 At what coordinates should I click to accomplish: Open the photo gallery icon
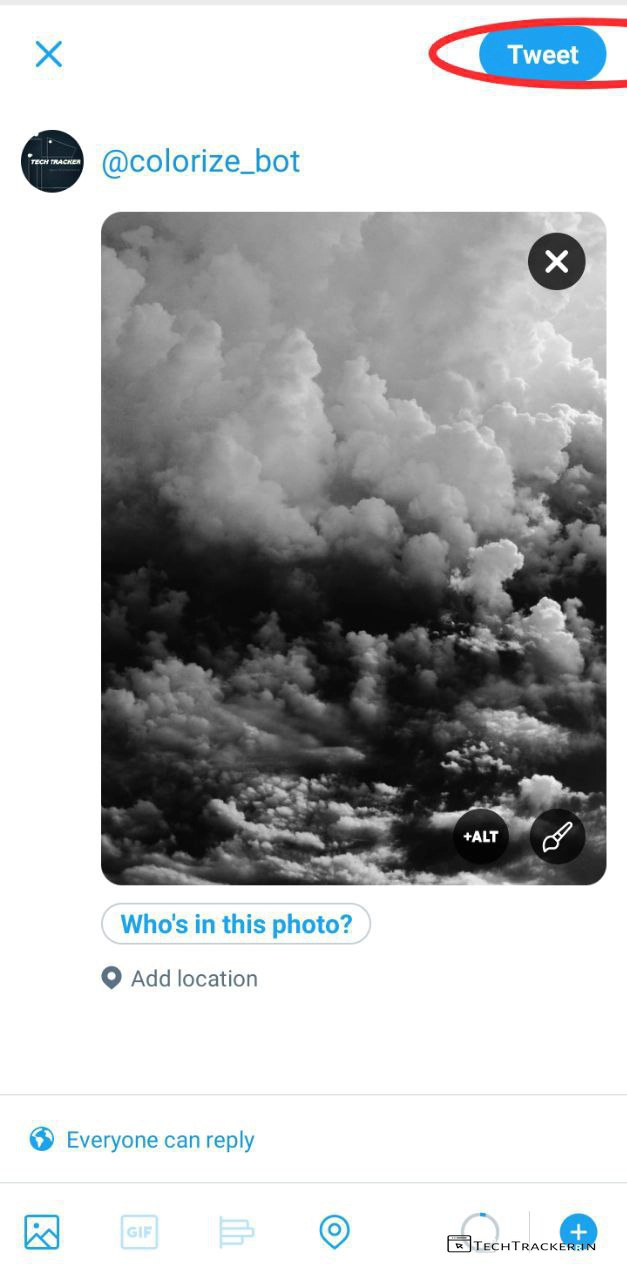[42, 1231]
